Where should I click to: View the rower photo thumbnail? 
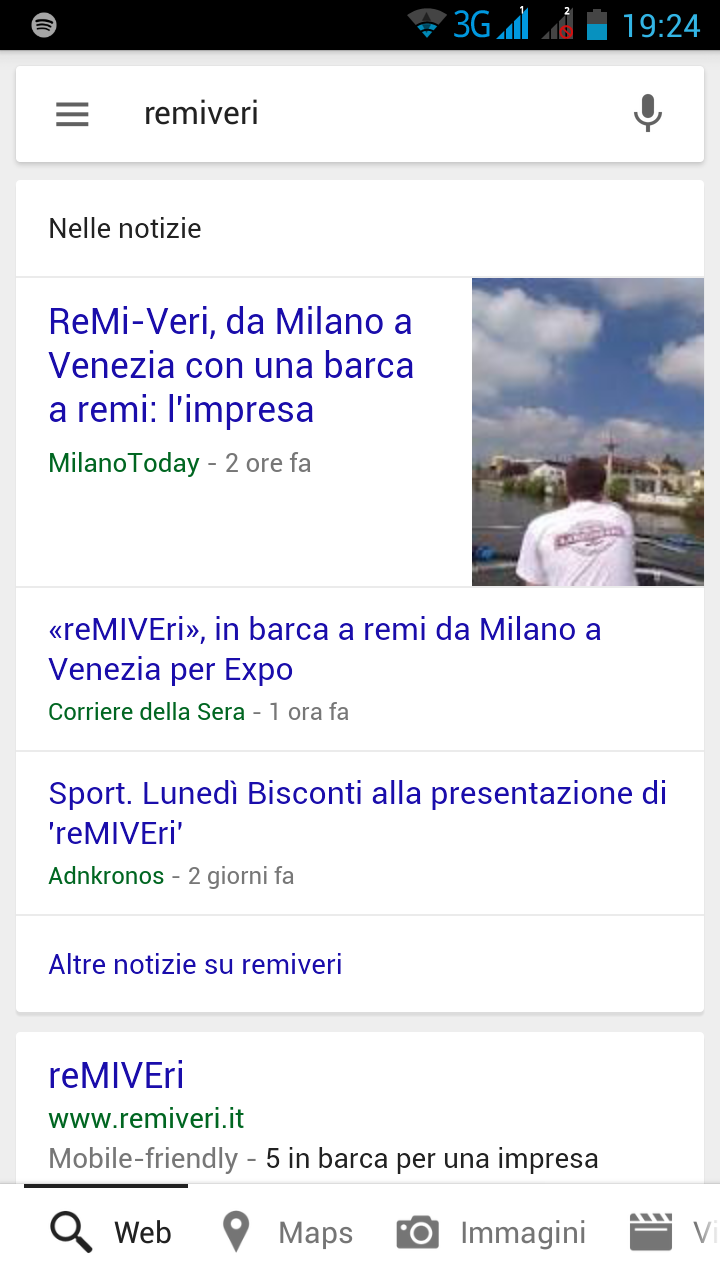(x=588, y=432)
